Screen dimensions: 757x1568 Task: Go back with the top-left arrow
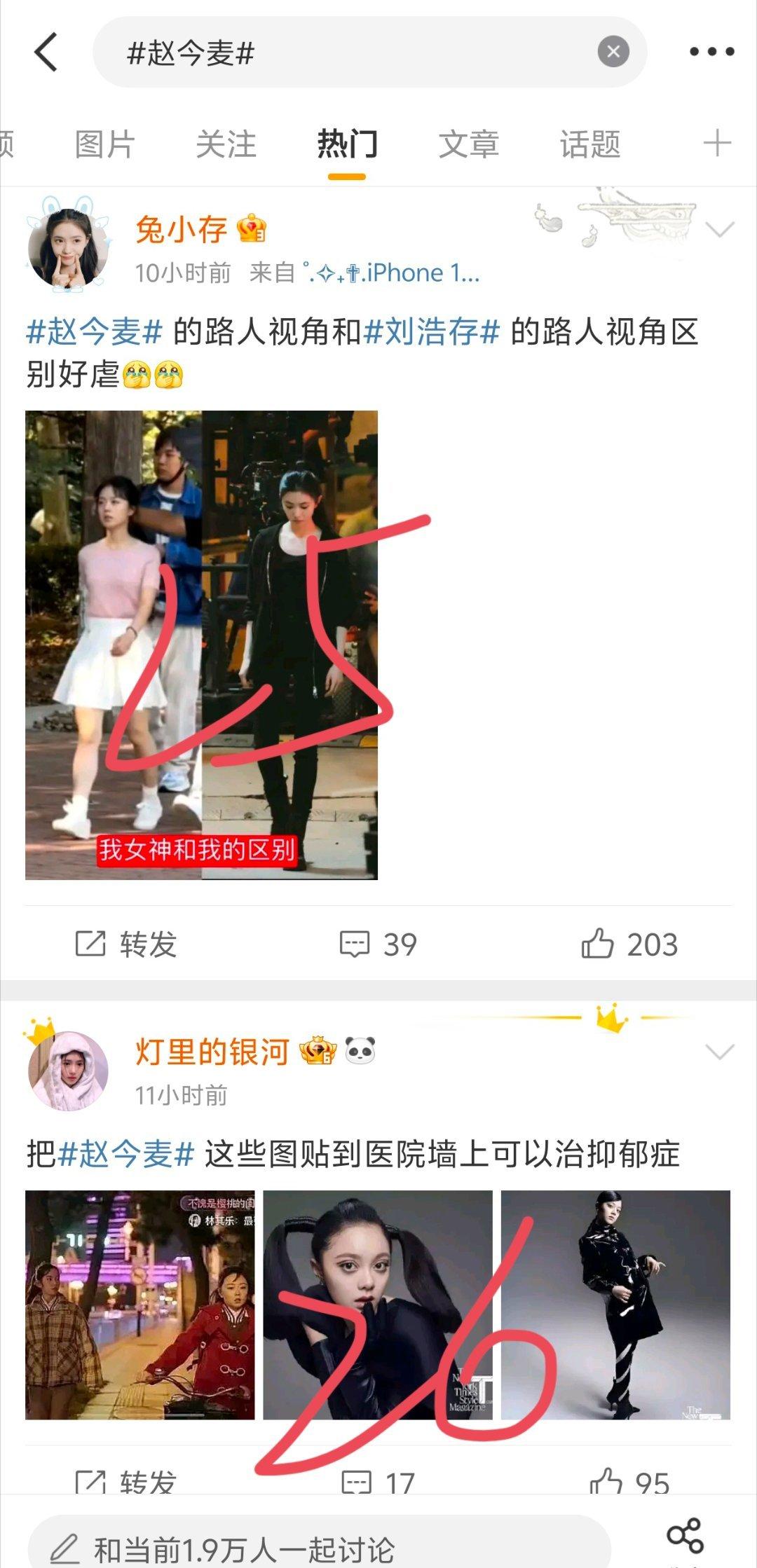[46, 52]
